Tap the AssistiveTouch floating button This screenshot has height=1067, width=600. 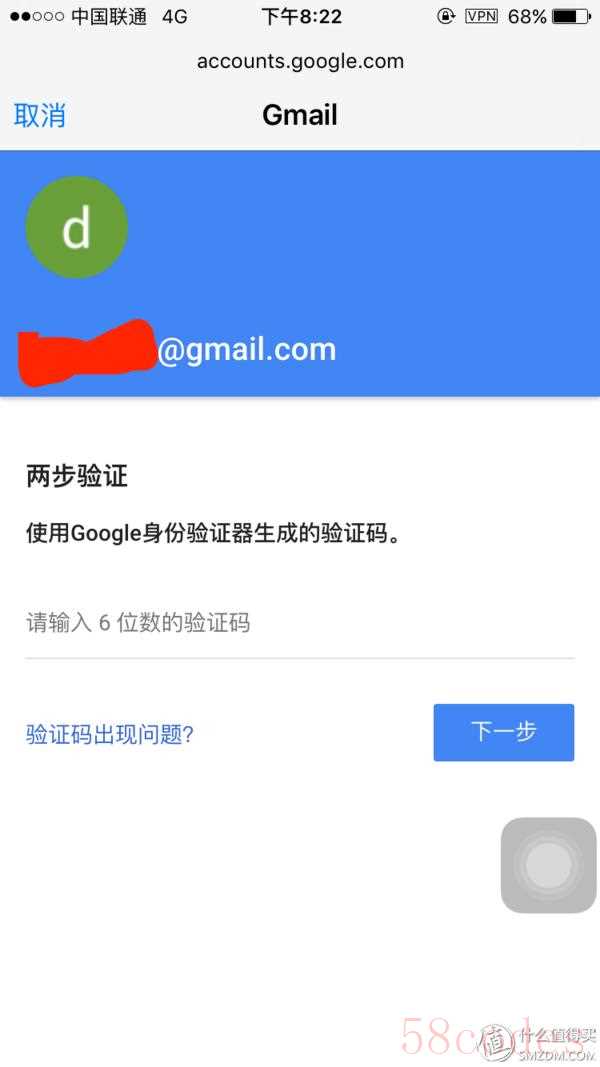548,865
